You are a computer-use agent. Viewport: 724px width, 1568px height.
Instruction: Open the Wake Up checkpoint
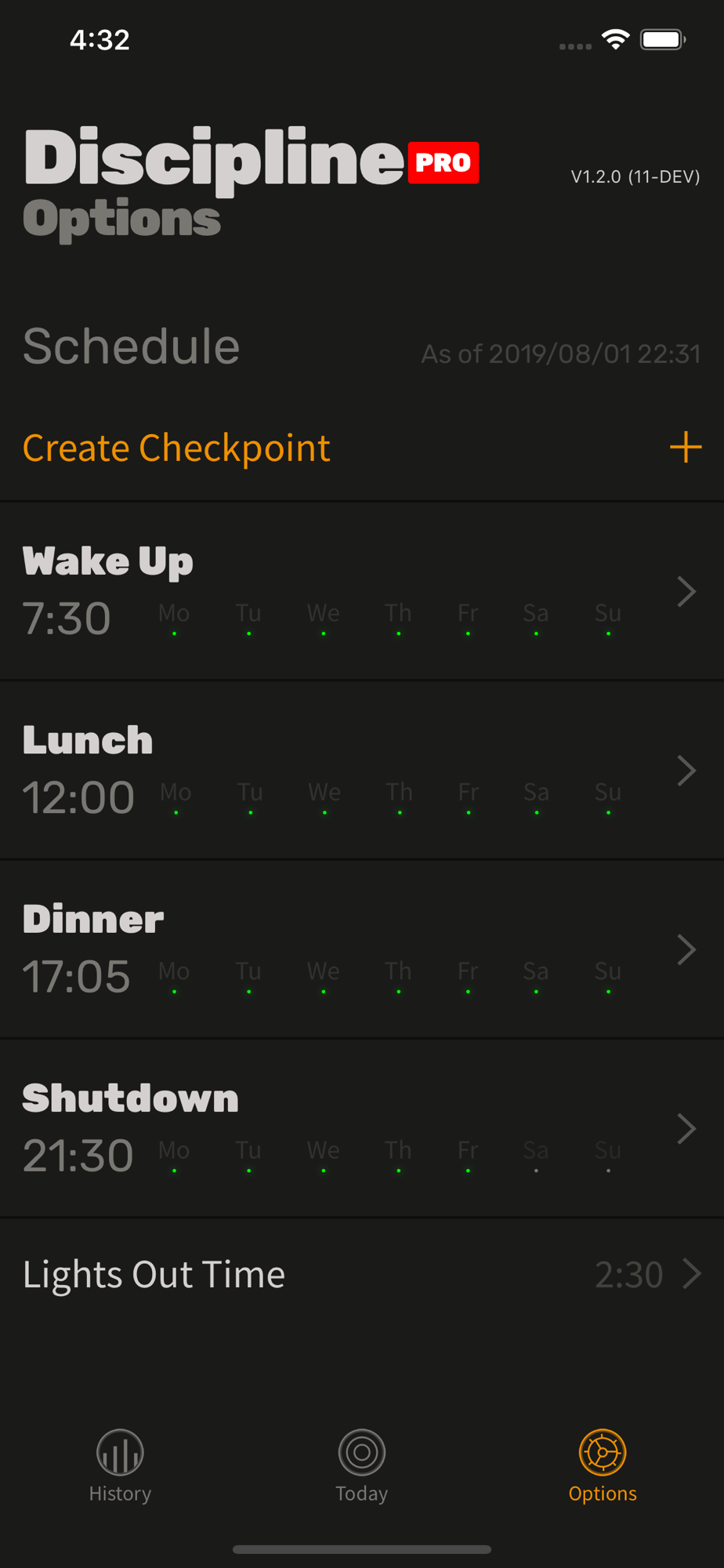tap(362, 591)
